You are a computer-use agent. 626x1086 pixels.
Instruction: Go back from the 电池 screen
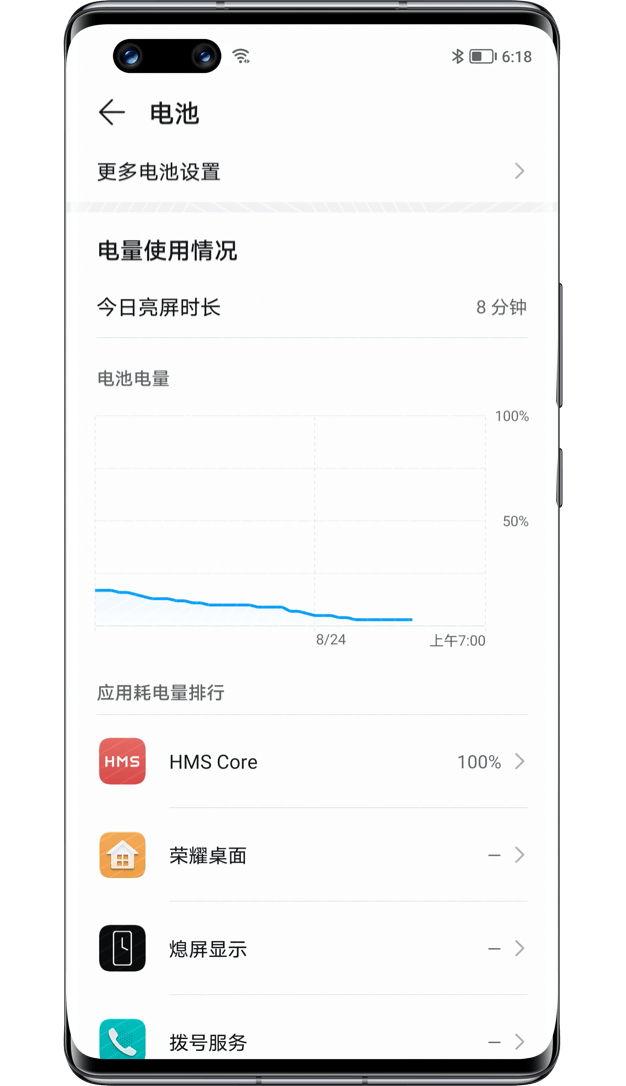[x=111, y=112]
